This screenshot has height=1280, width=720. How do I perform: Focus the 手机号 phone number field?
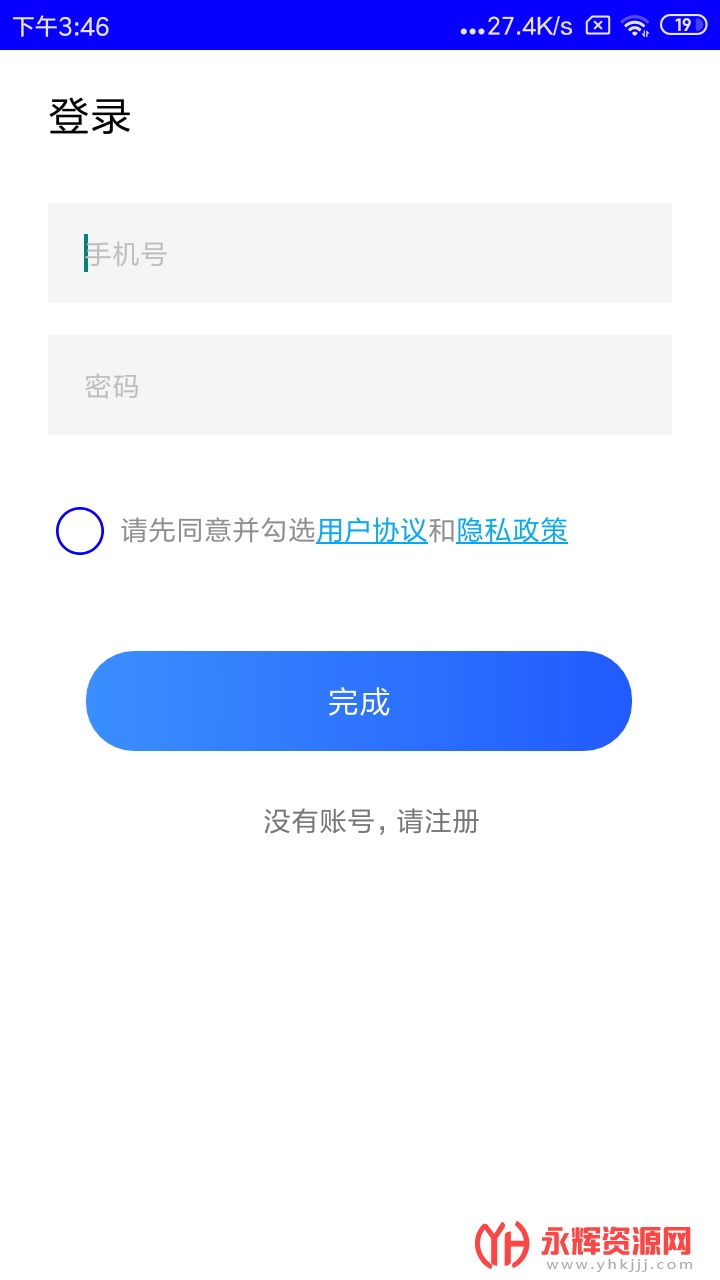tap(360, 253)
